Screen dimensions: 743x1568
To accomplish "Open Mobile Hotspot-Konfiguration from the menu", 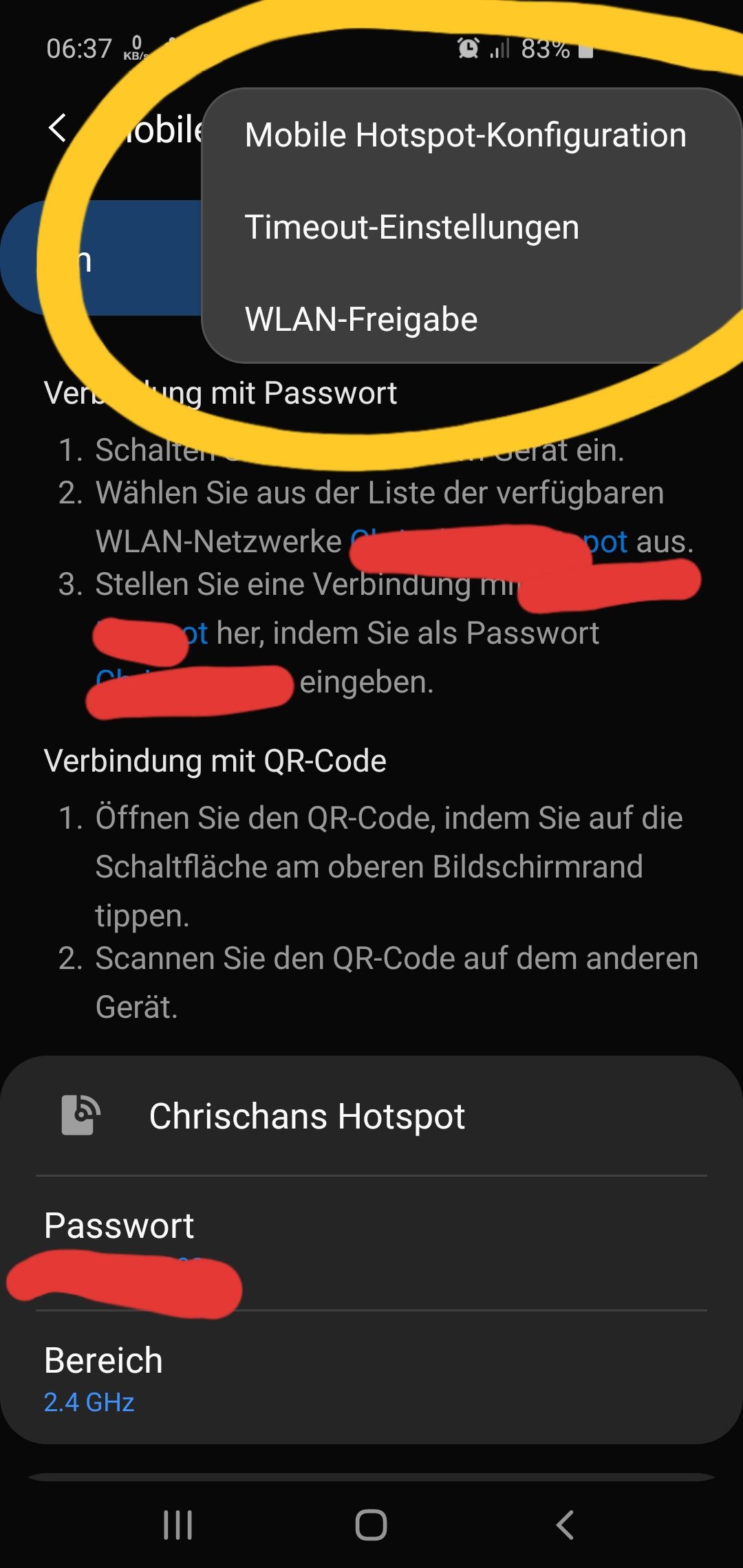I will (465, 135).
